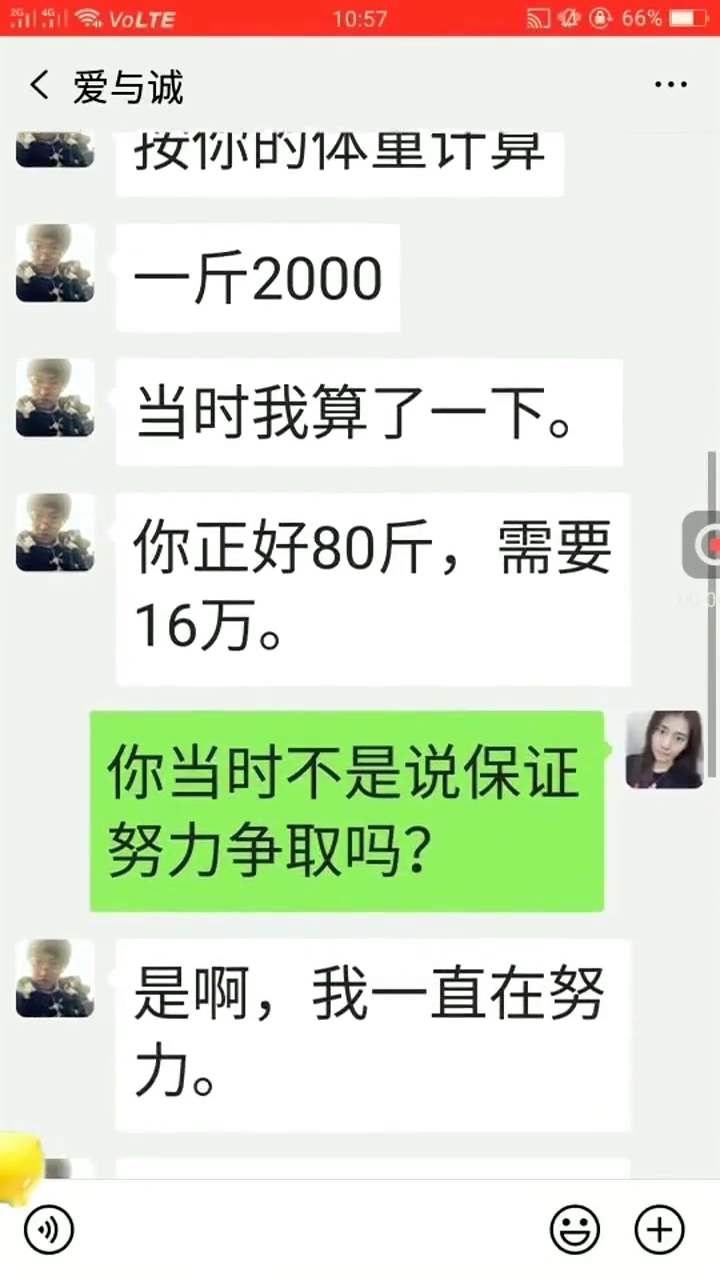Open my own avatar beside the green message
The width and height of the screenshot is (720, 1280).
pyautogui.click(x=664, y=750)
